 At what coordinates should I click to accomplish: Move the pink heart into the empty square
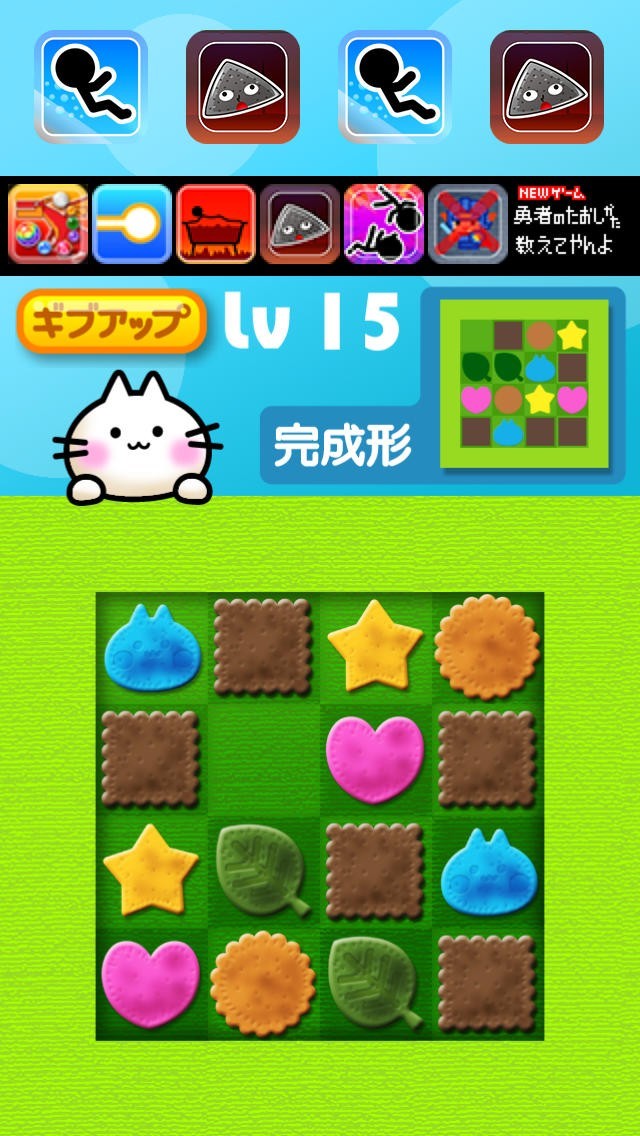[375, 759]
